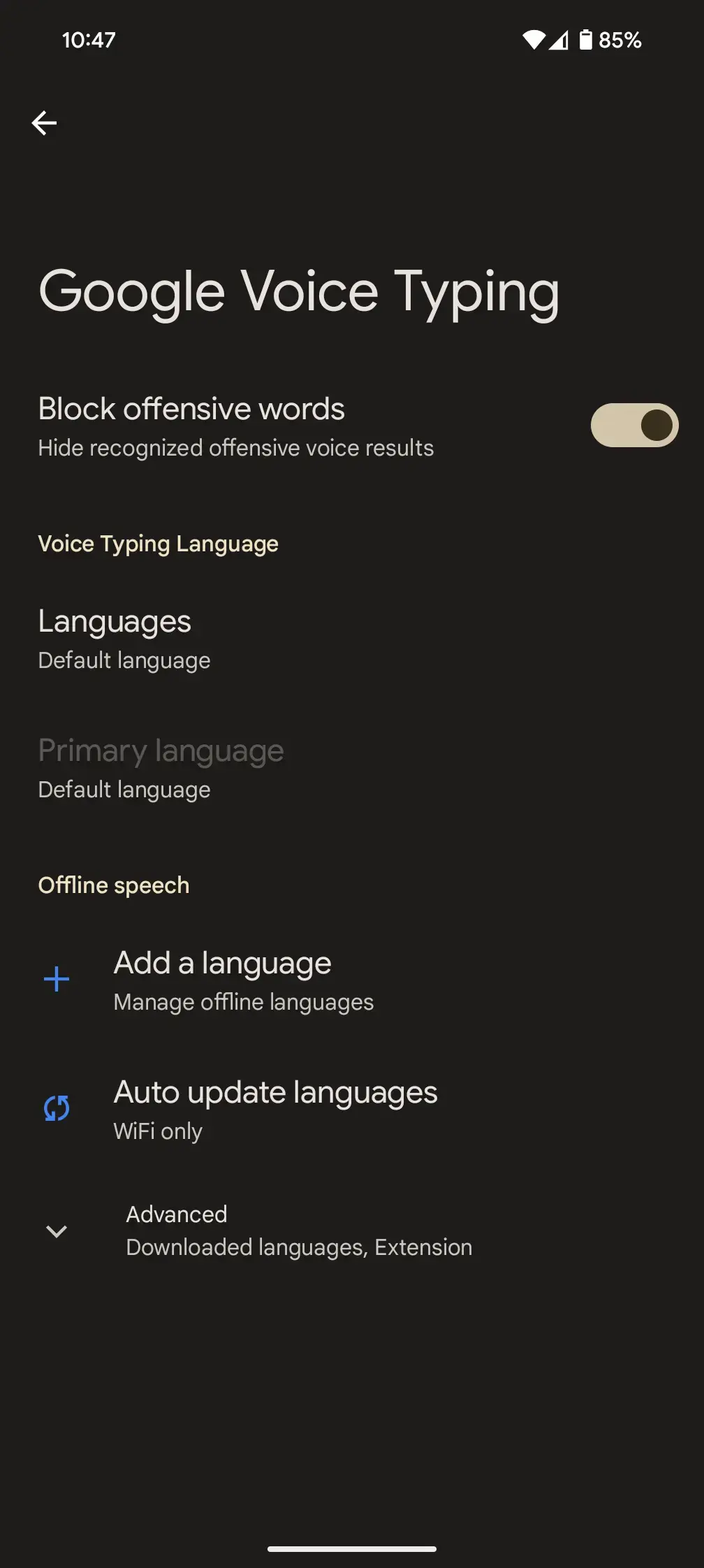Open the Languages setting
The height and width of the screenshot is (1568, 704).
pyautogui.click(x=115, y=639)
